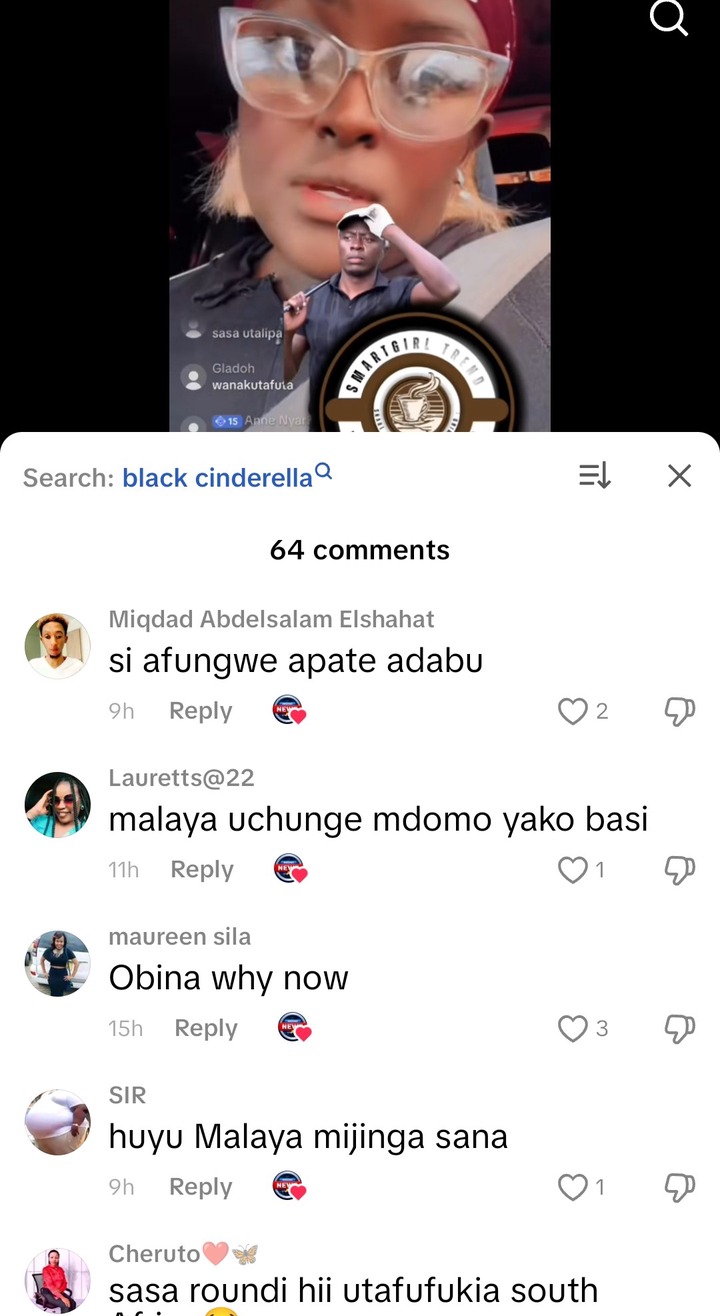Dislike Miqdad Abdelsalam Elshahat's comment
The width and height of the screenshot is (720, 1316).
pyautogui.click(x=680, y=711)
